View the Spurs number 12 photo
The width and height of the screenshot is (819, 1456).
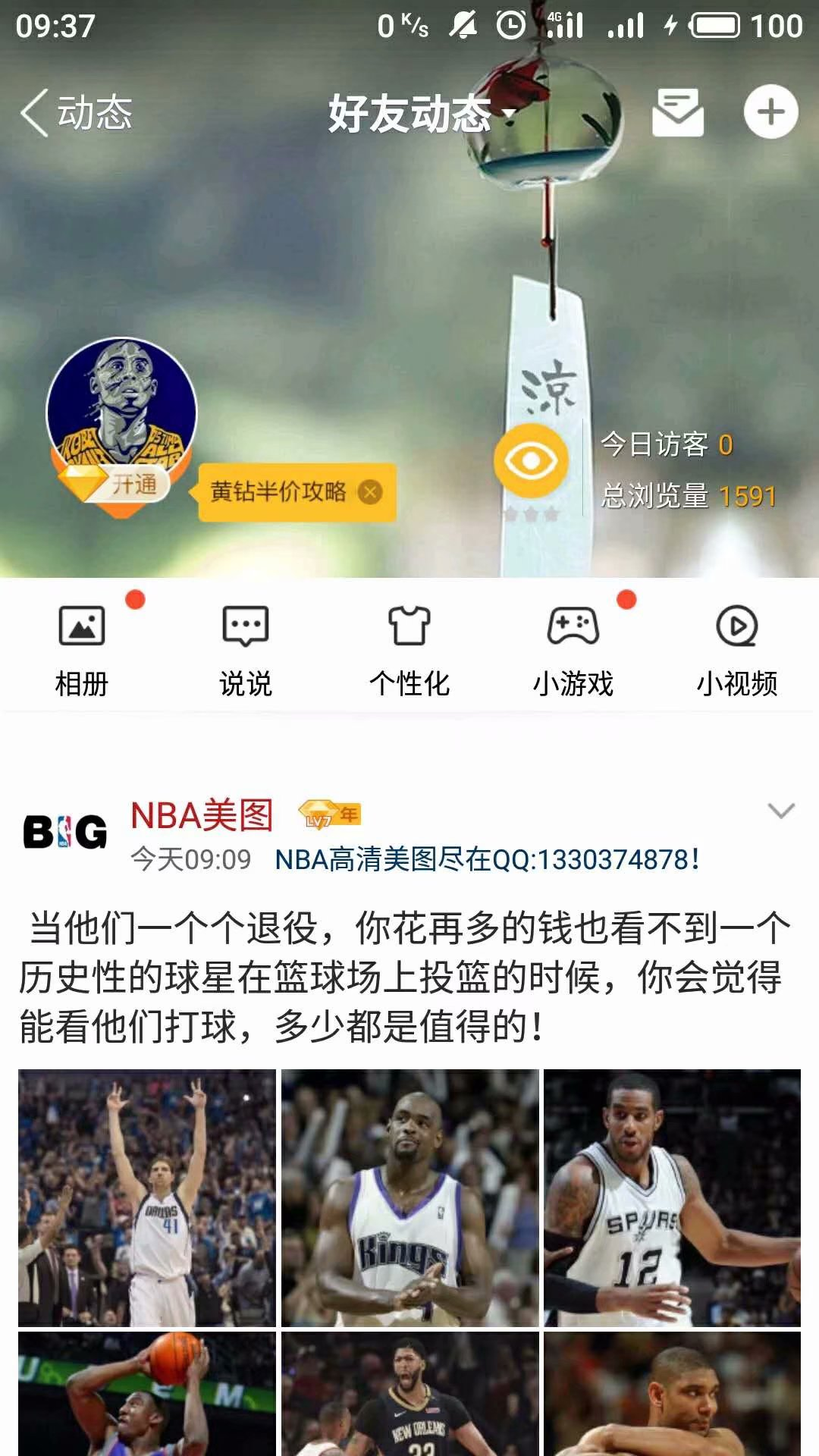[672, 1197]
